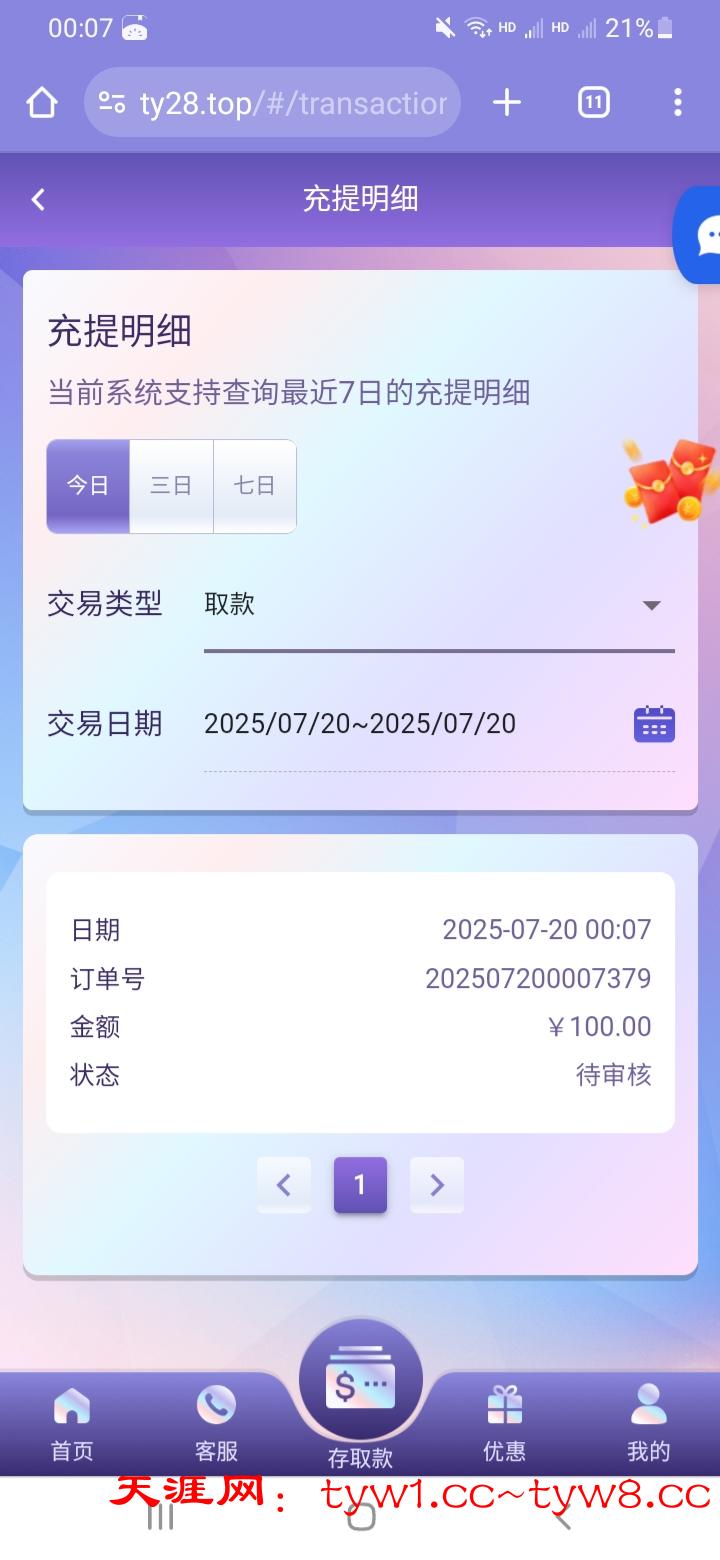Switch to the 七日 filter
Image resolution: width=720 pixels, height=1560 pixels.
pyautogui.click(x=255, y=486)
